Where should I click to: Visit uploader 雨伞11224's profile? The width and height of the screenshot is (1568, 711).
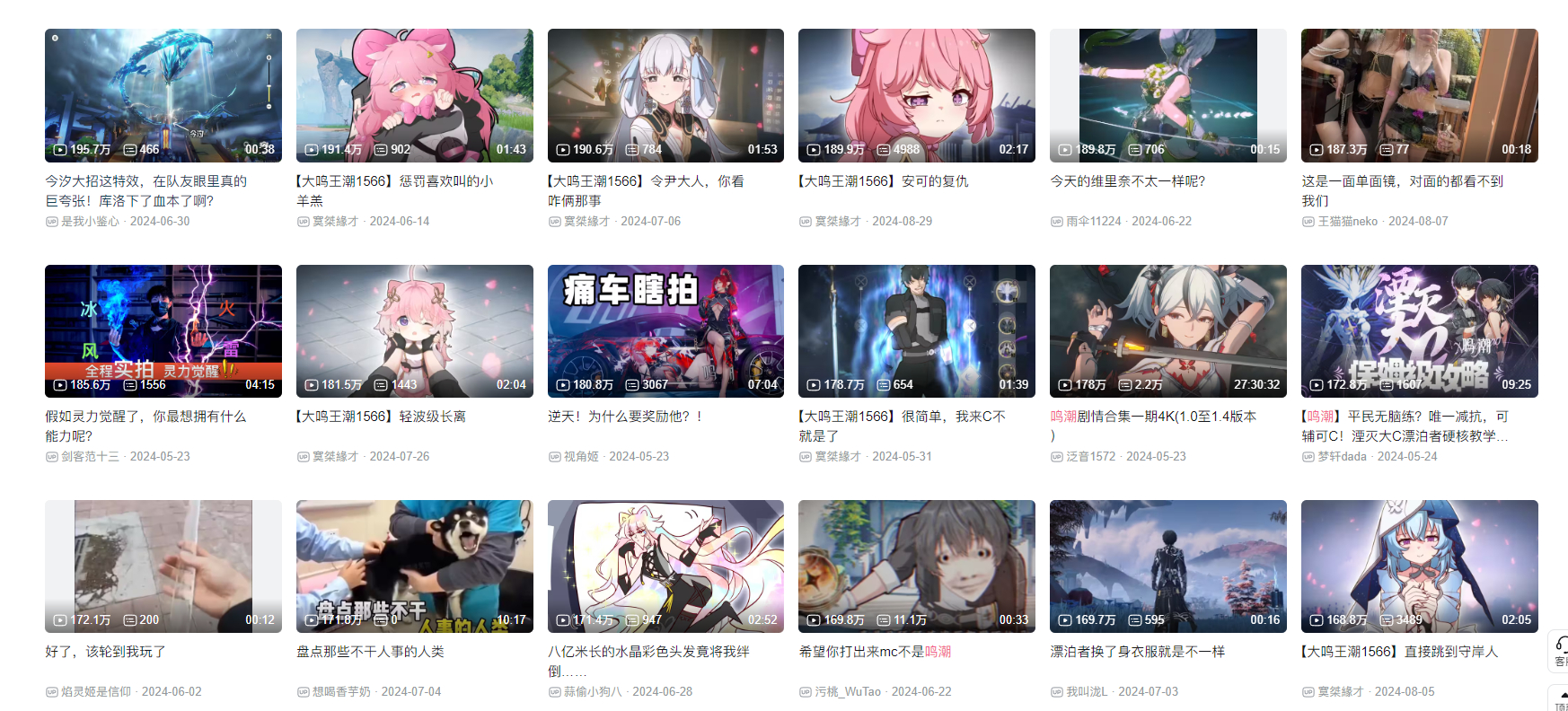click(x=1093, y=221)
